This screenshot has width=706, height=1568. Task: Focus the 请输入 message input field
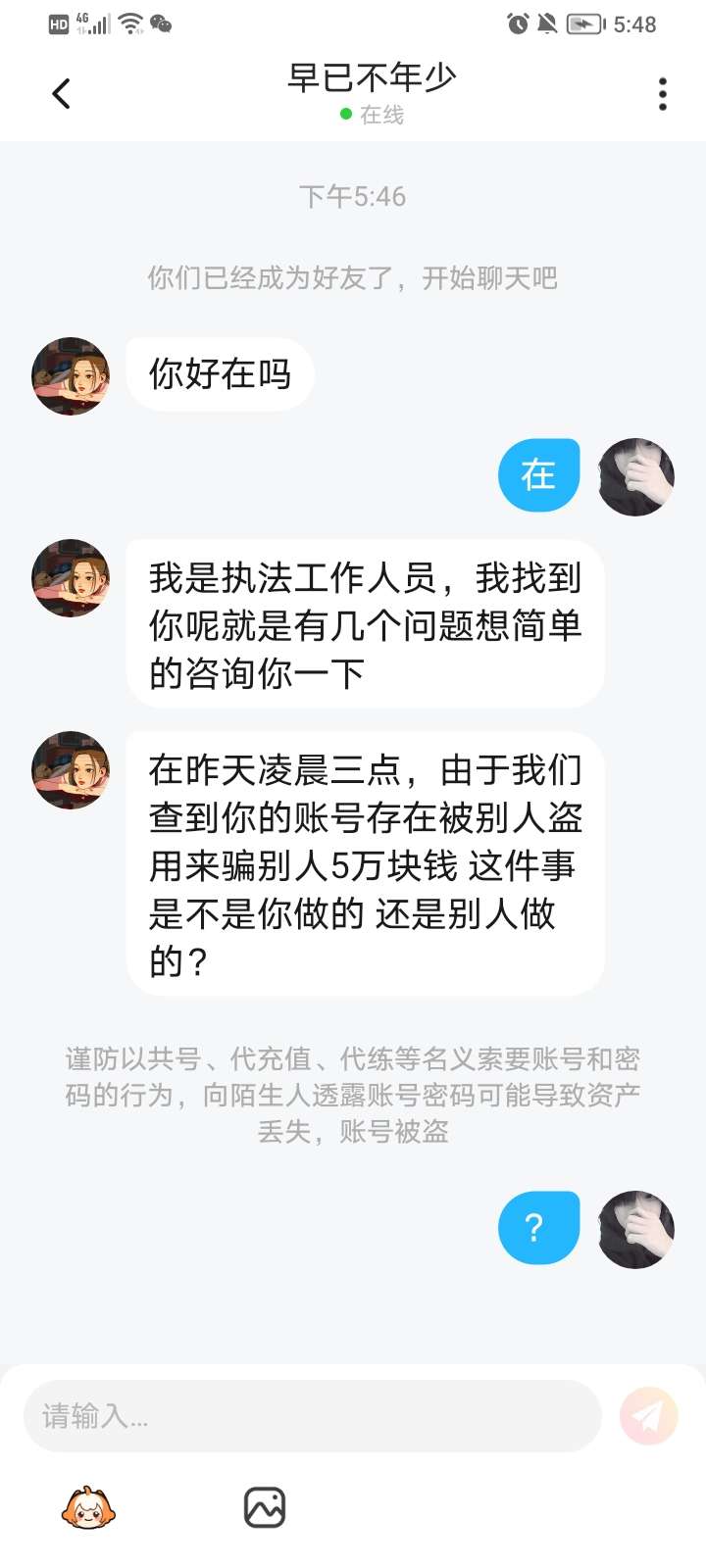pyautogui.click(x=312, y=1416)
